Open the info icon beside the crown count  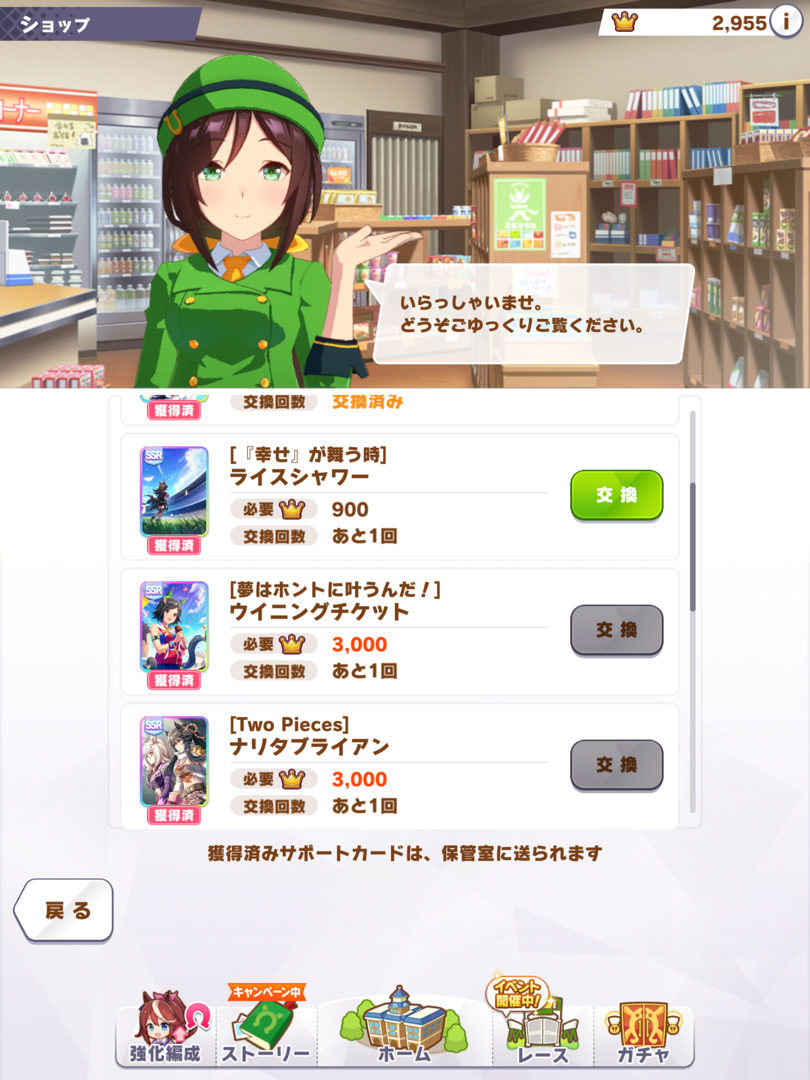[786, 22]
